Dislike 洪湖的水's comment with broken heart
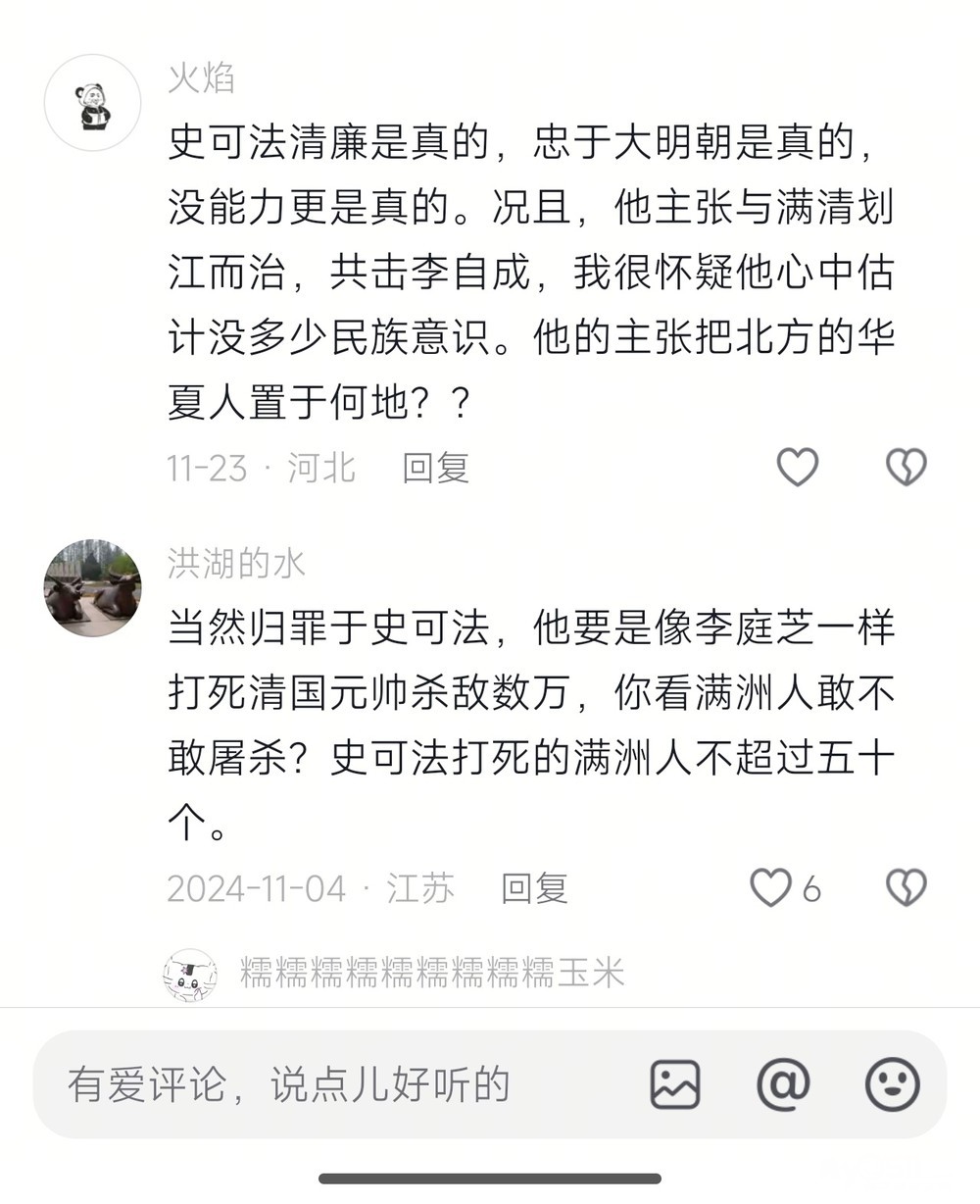Image resolution: width=980 pixels, height=1204 pixels. click(906, 888)
